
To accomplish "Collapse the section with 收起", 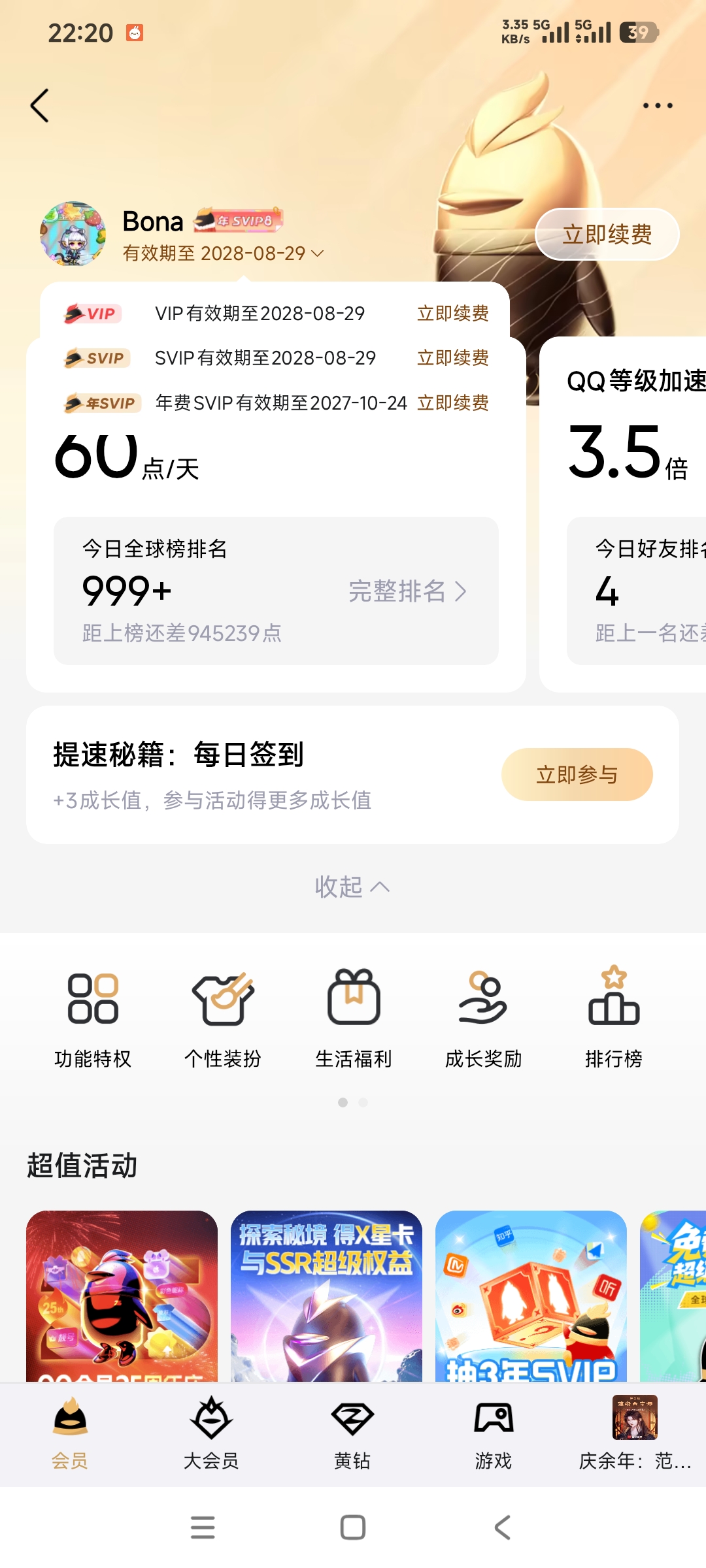I will [x=352, y=887].
